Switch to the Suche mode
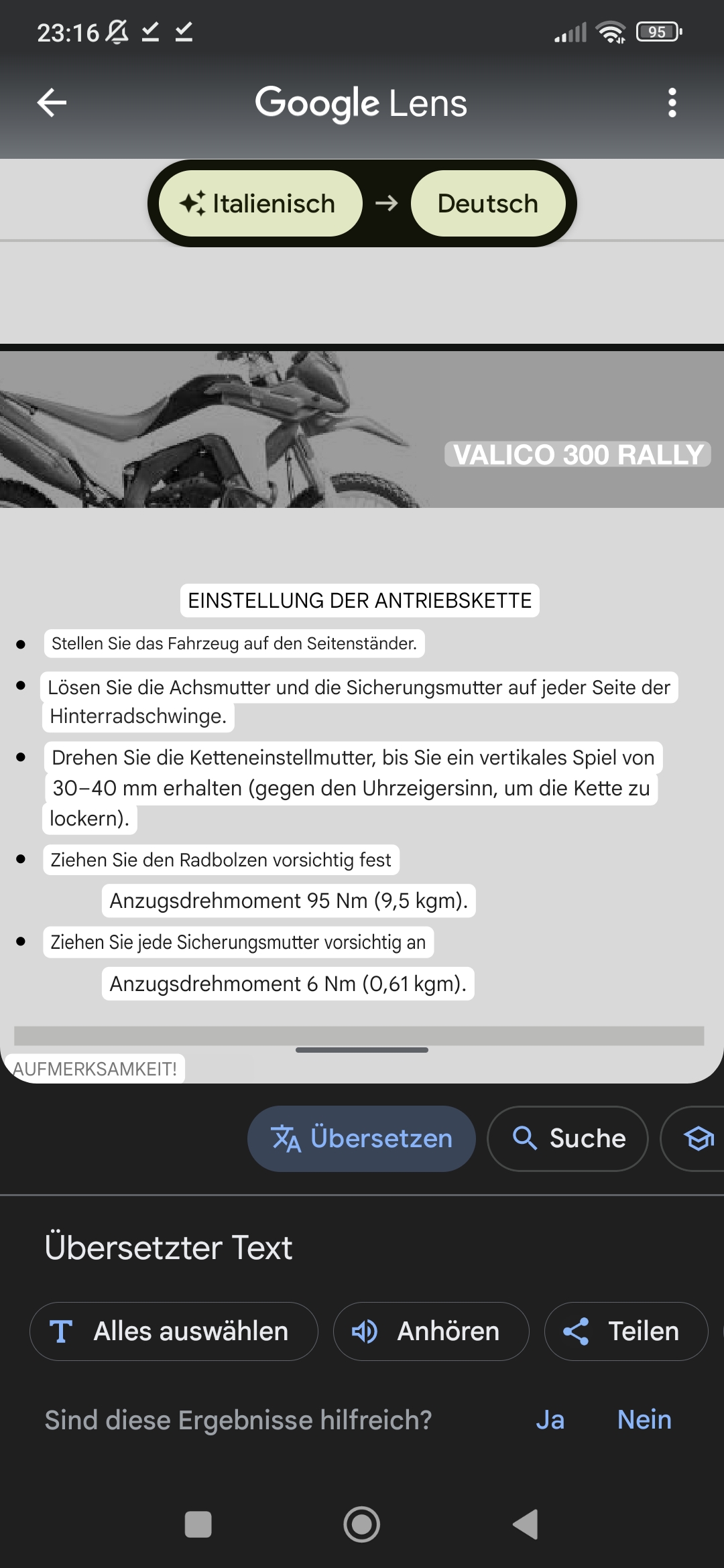Screen dimensions: 724x1568 pos(568,1138)
